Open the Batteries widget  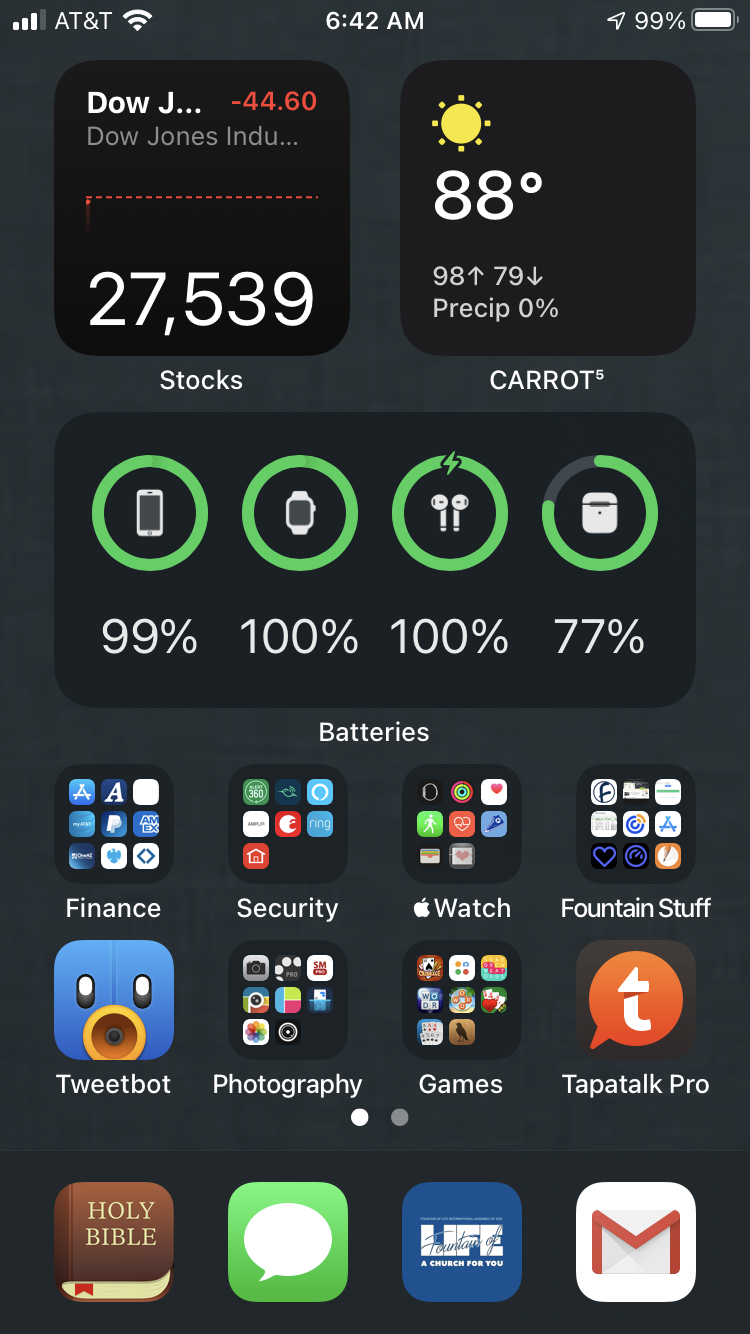374,560
